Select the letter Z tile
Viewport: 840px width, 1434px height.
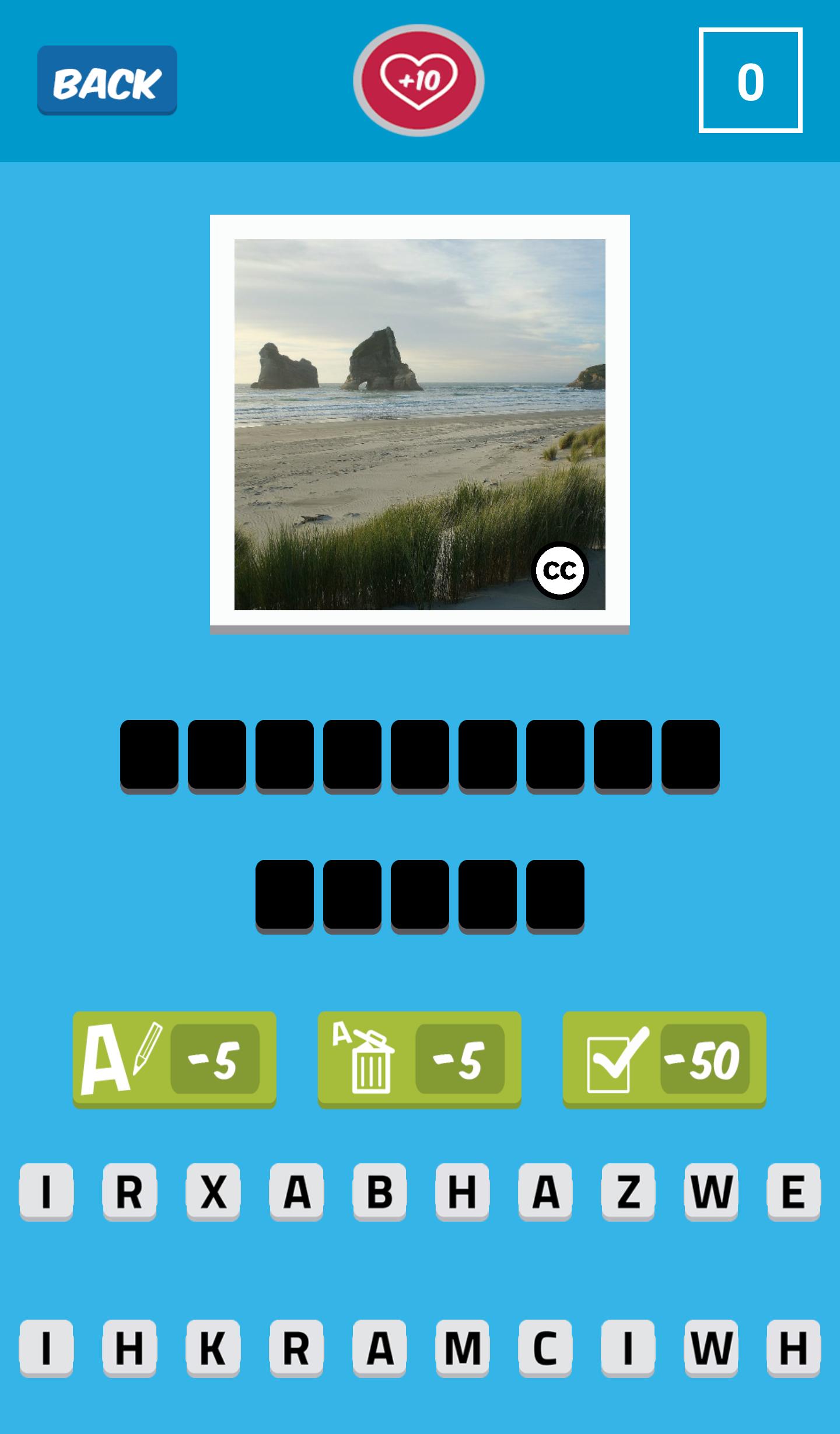coord(628,1191)
